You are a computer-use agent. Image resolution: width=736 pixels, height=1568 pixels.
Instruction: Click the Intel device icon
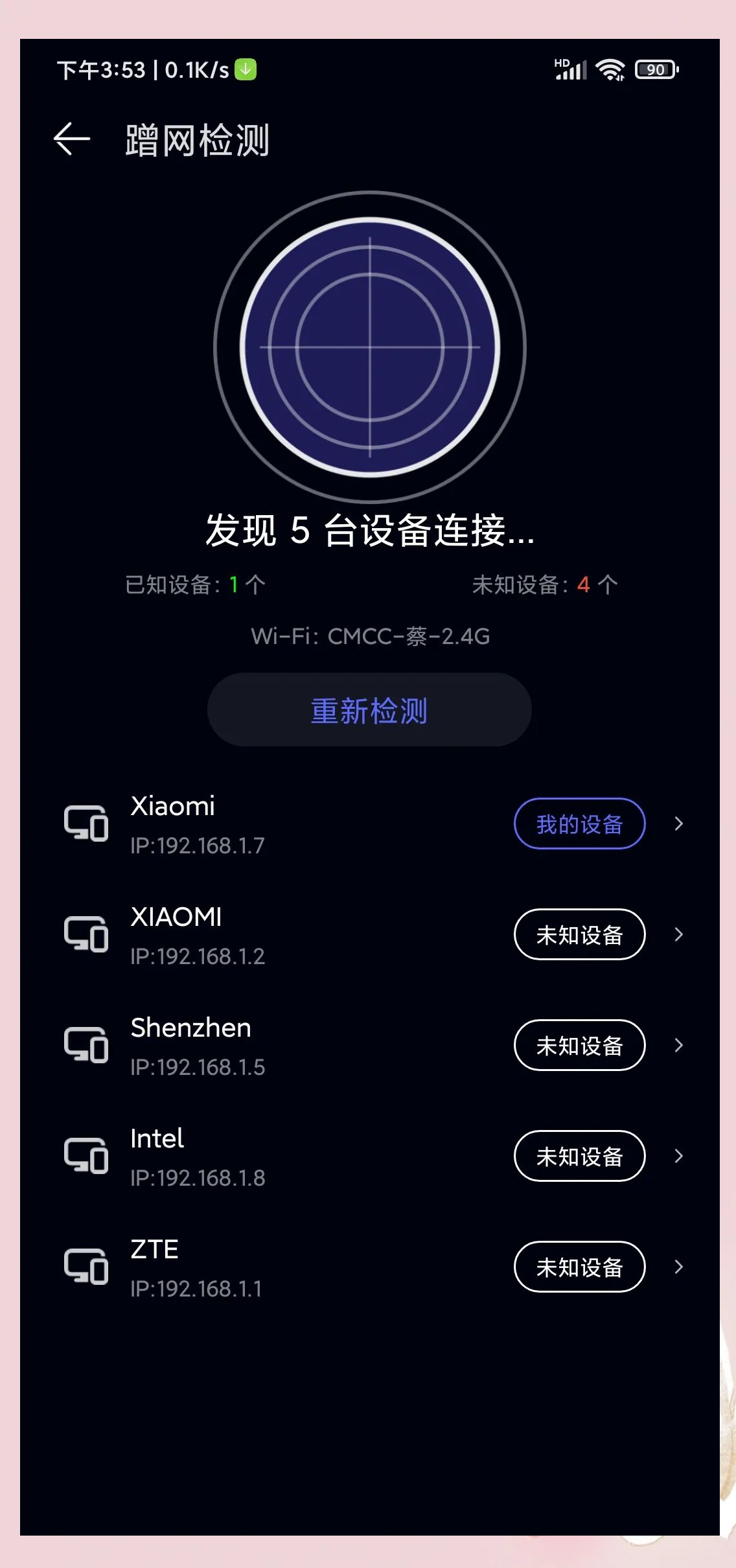click(x=87, y=1156)
